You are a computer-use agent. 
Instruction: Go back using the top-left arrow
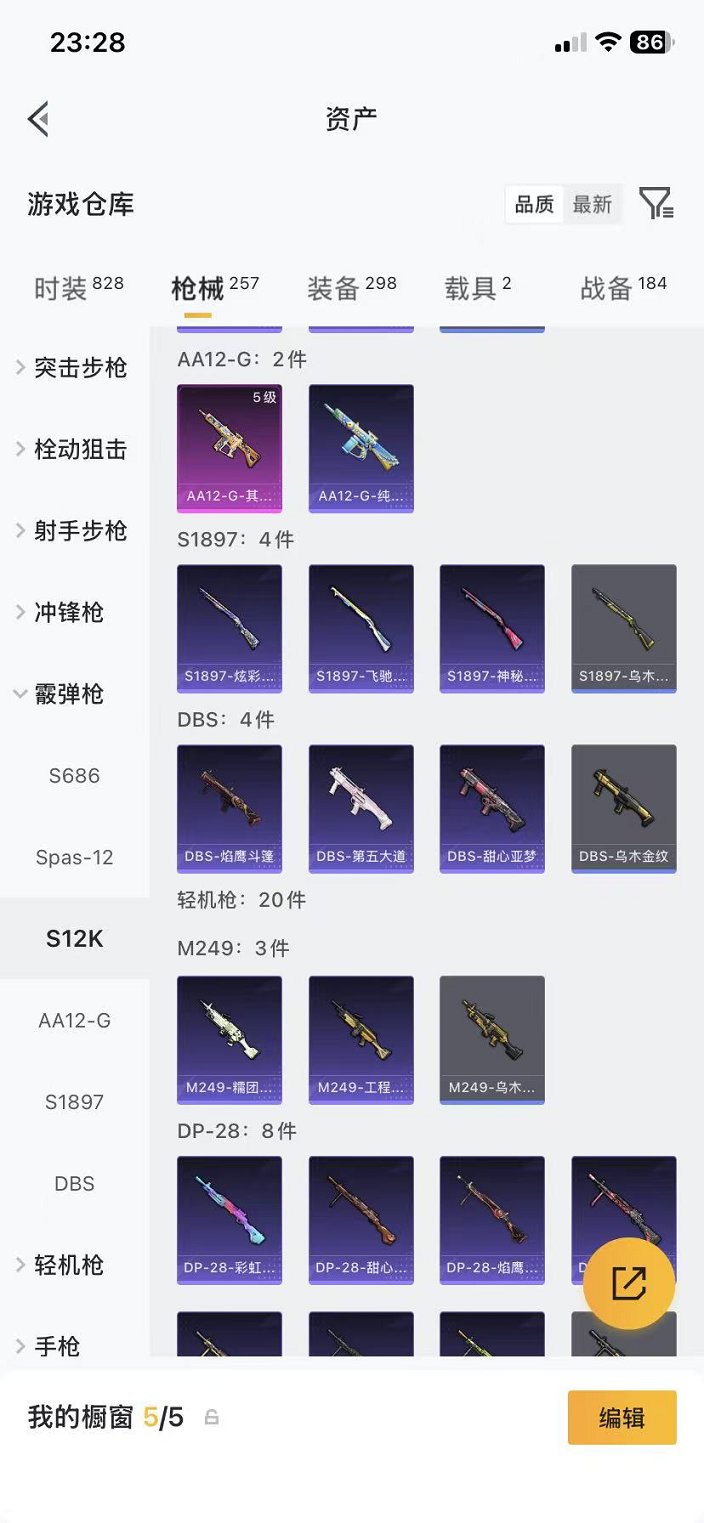pyautogui.click(x=38, y=119)
